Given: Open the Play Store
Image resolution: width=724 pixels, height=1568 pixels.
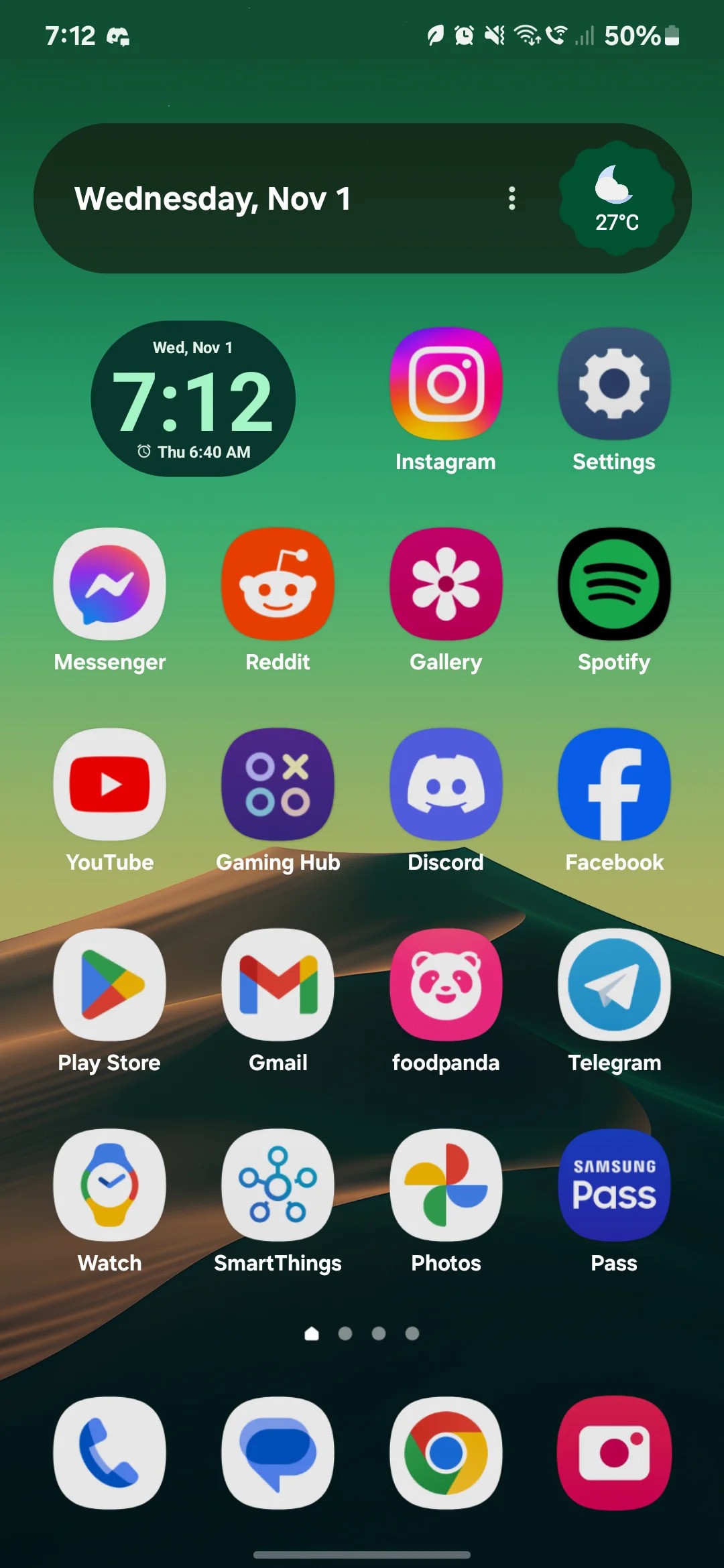Looking at the screenshot, I should (x=110, y=985).
